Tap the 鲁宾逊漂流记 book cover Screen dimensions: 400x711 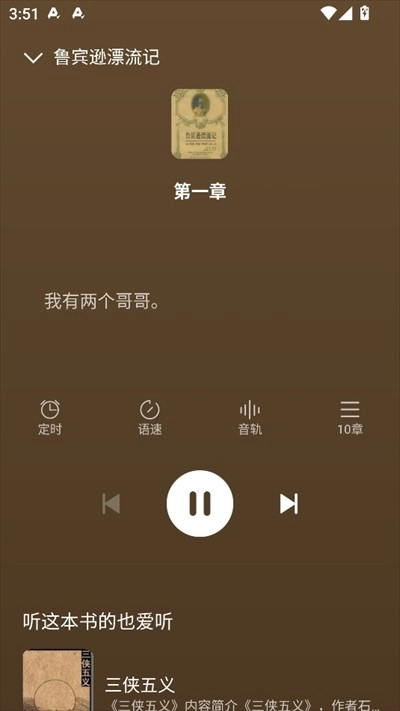pos(200,124)
